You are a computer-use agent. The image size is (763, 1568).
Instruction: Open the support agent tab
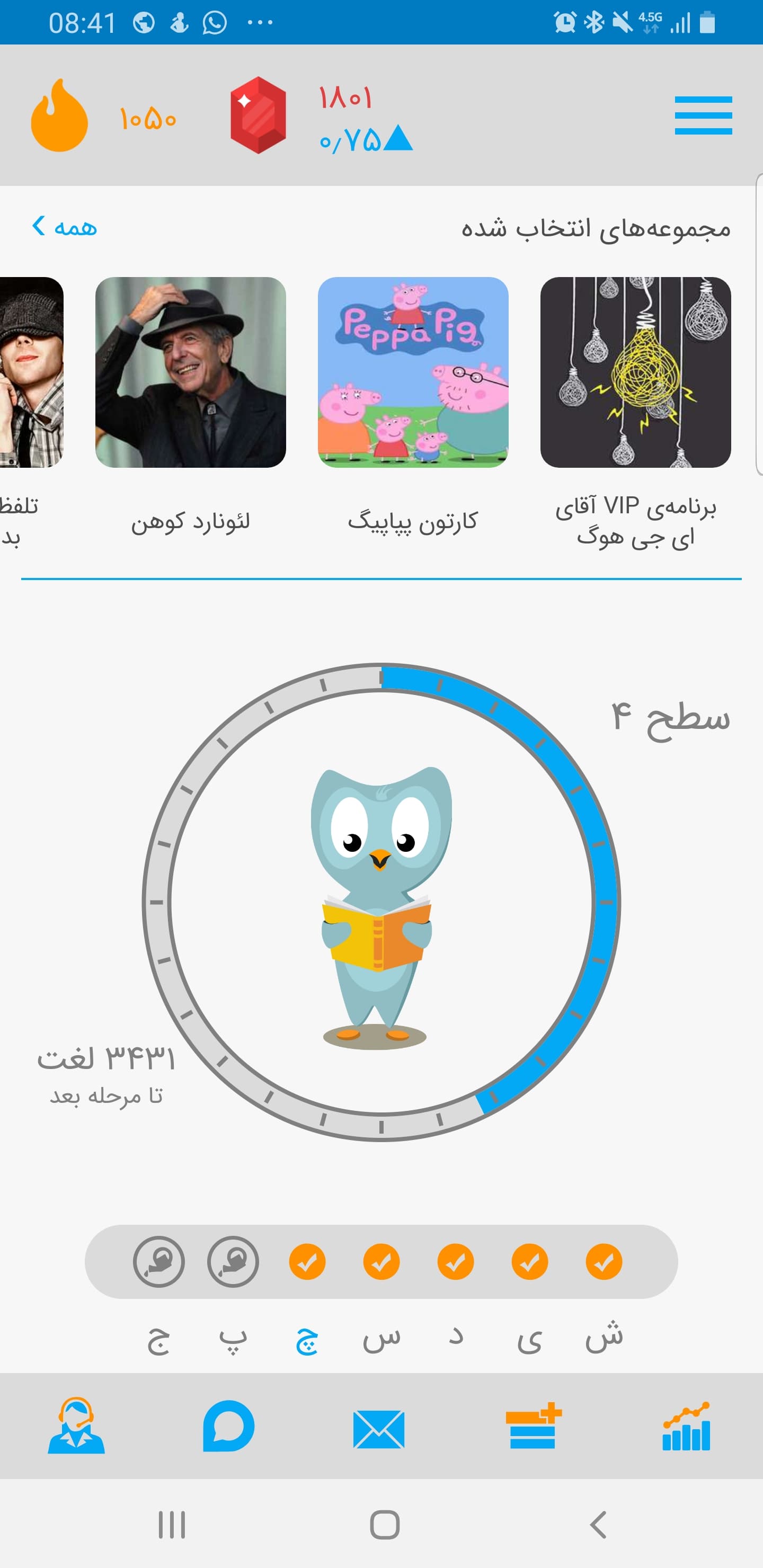76,1426
